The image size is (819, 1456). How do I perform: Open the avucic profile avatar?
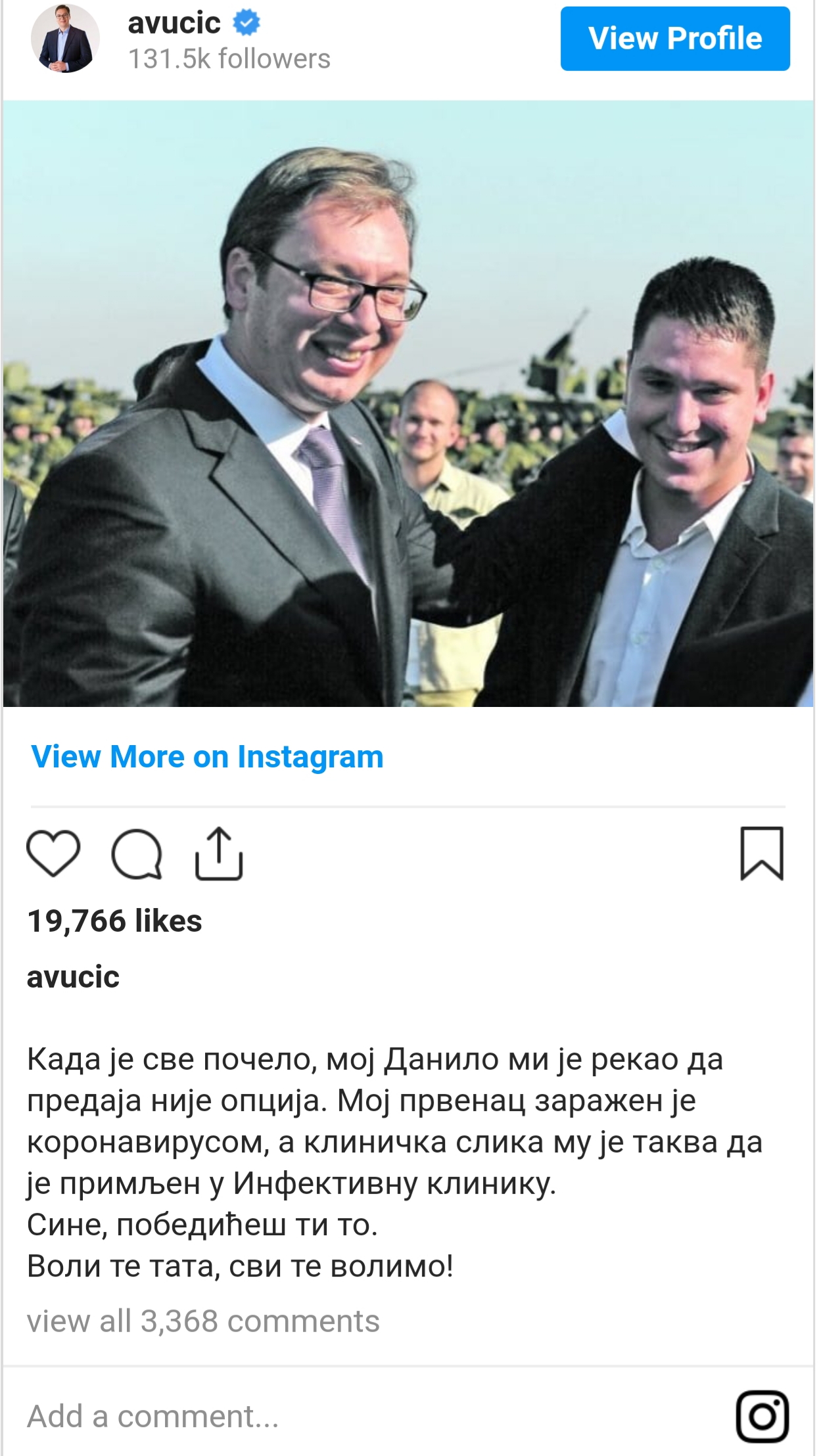click(x=65, y=39)
